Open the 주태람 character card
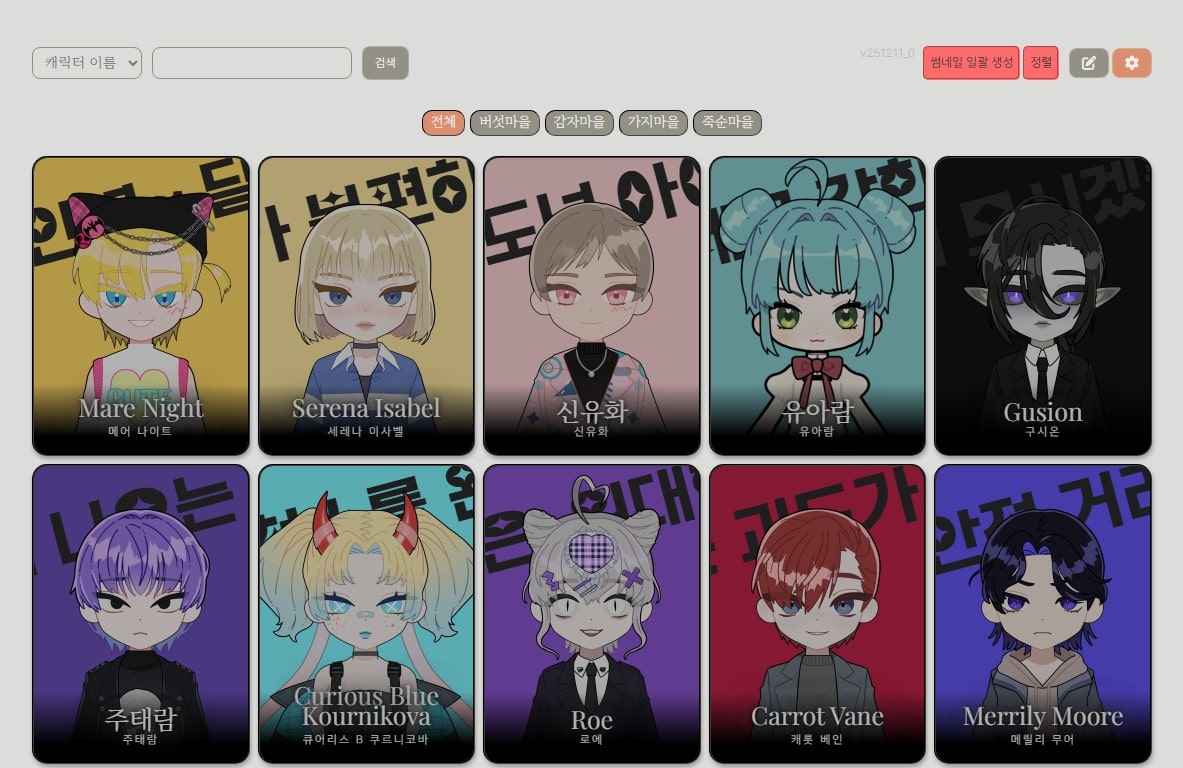 pyautogui.click(x=141, y=613)
